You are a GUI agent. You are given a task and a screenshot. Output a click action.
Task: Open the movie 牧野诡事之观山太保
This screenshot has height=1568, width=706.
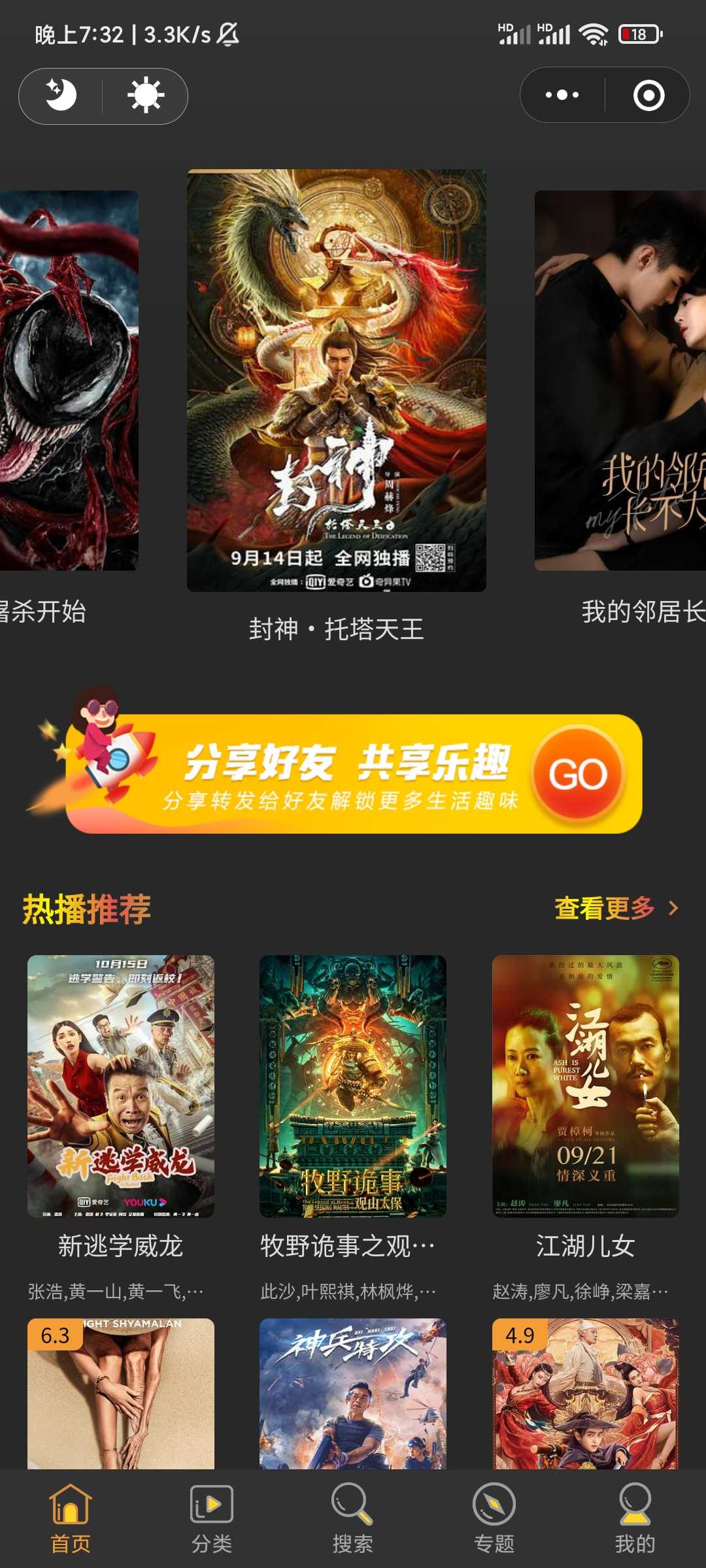(353, 1086)
